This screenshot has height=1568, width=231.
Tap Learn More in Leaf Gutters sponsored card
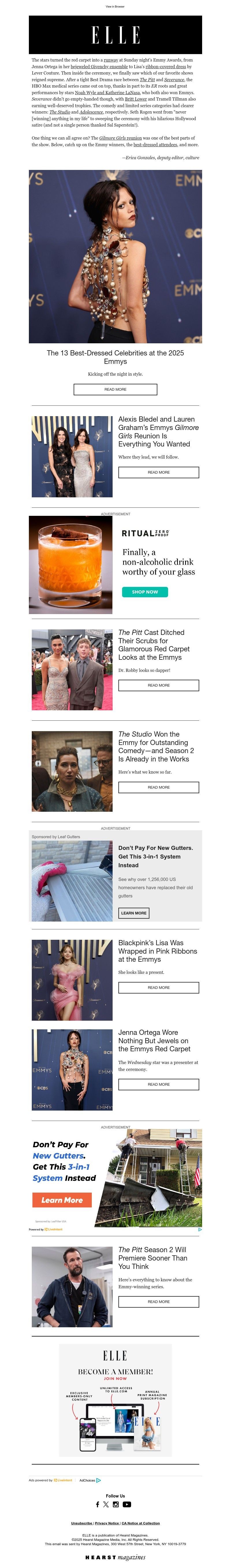[x=134, y=913]
